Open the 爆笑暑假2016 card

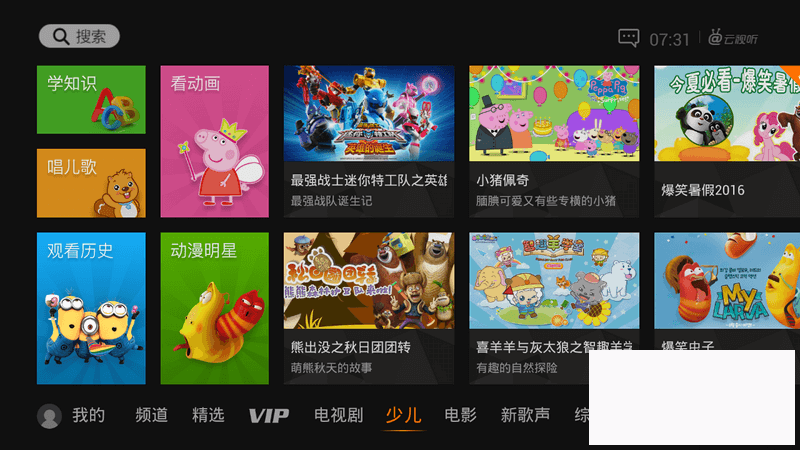(x=727, y=141)
